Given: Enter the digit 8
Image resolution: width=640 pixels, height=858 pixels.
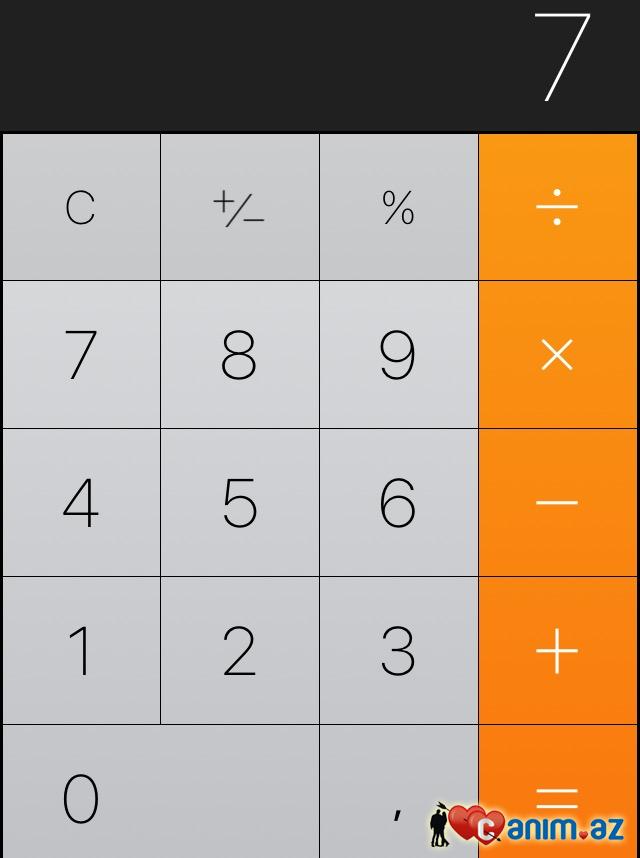Looking at the screenshot, I should pyautogui.click(x=240, y=354).
